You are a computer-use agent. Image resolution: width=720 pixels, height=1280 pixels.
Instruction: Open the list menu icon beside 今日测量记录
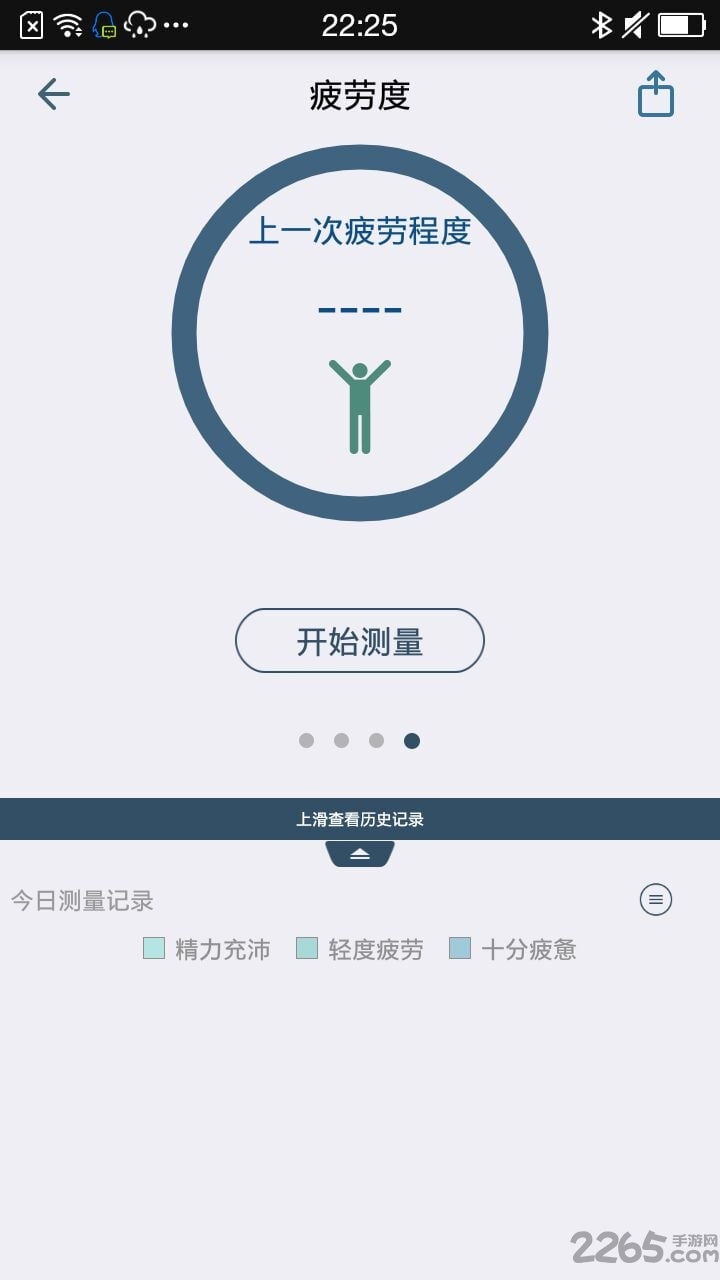pos(655,899)
